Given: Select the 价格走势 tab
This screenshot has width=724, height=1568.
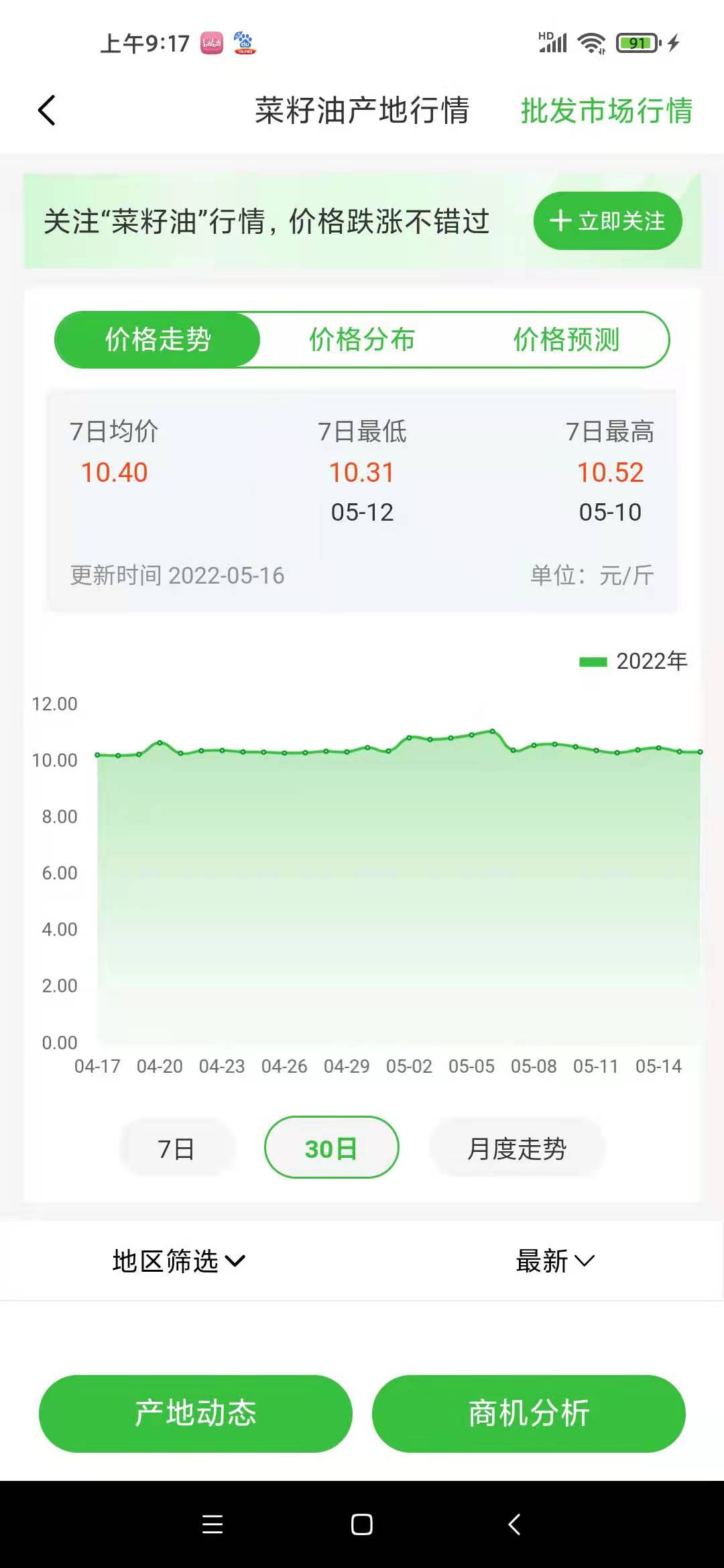Looking at the screenshot, I should point(158,340).
